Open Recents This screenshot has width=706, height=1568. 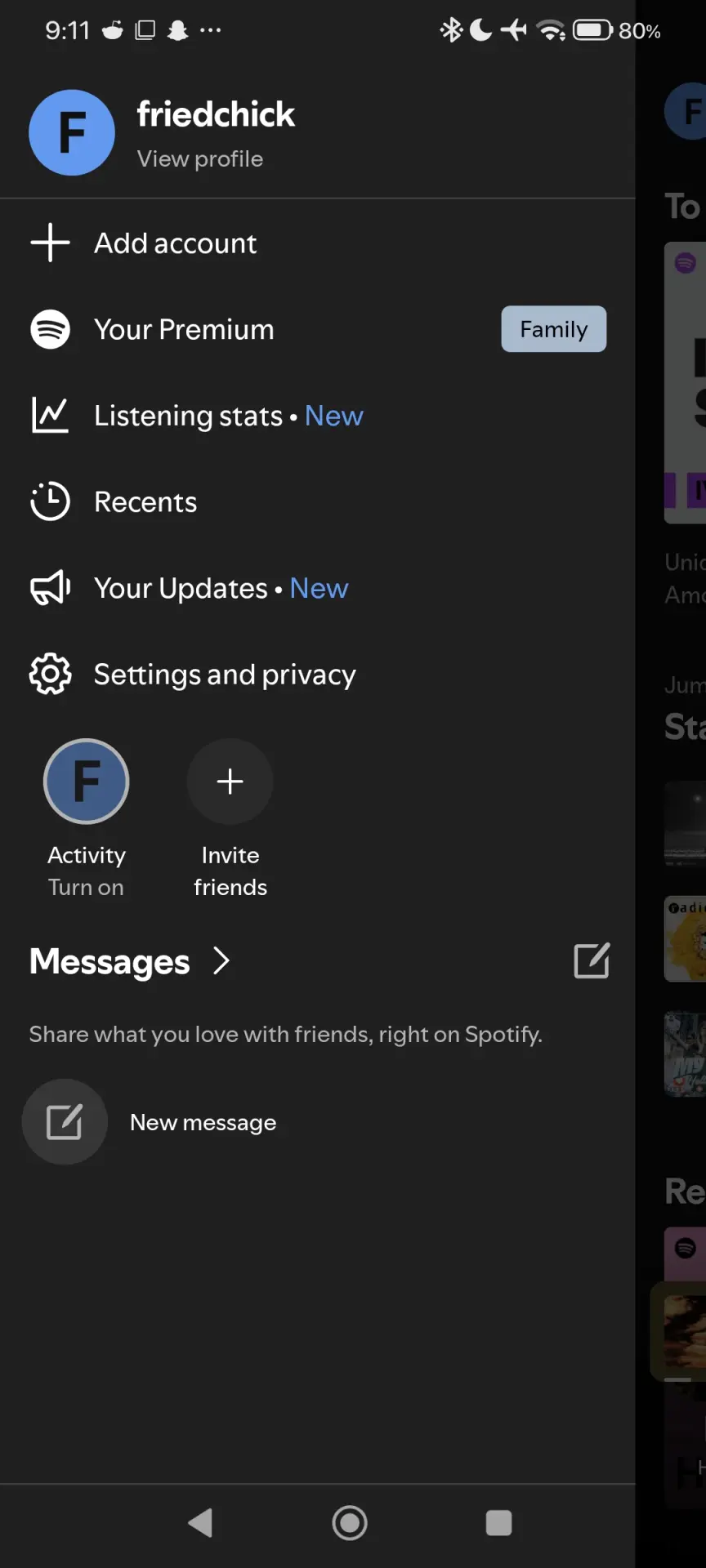[x=317, y=501]
